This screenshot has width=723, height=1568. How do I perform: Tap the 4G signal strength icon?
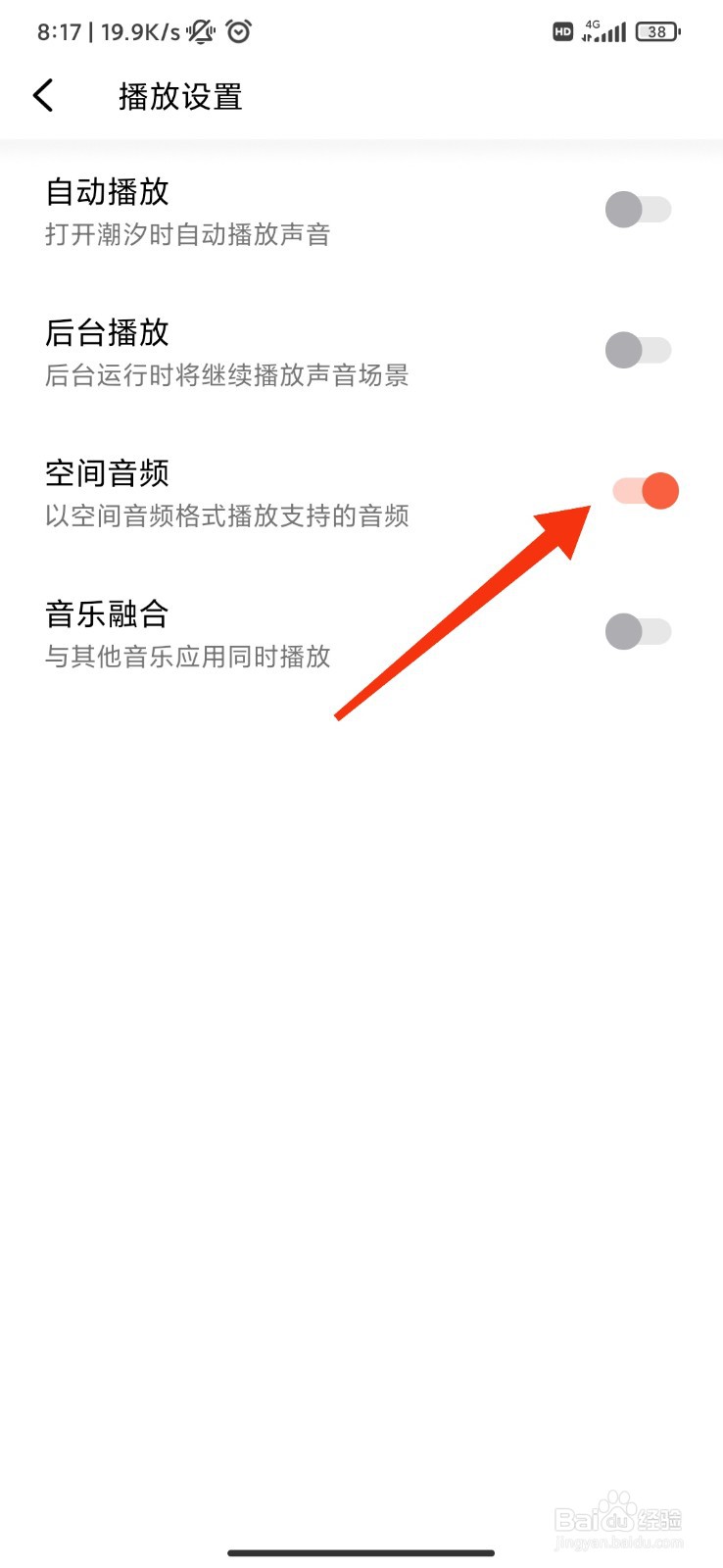click(602, 31)
